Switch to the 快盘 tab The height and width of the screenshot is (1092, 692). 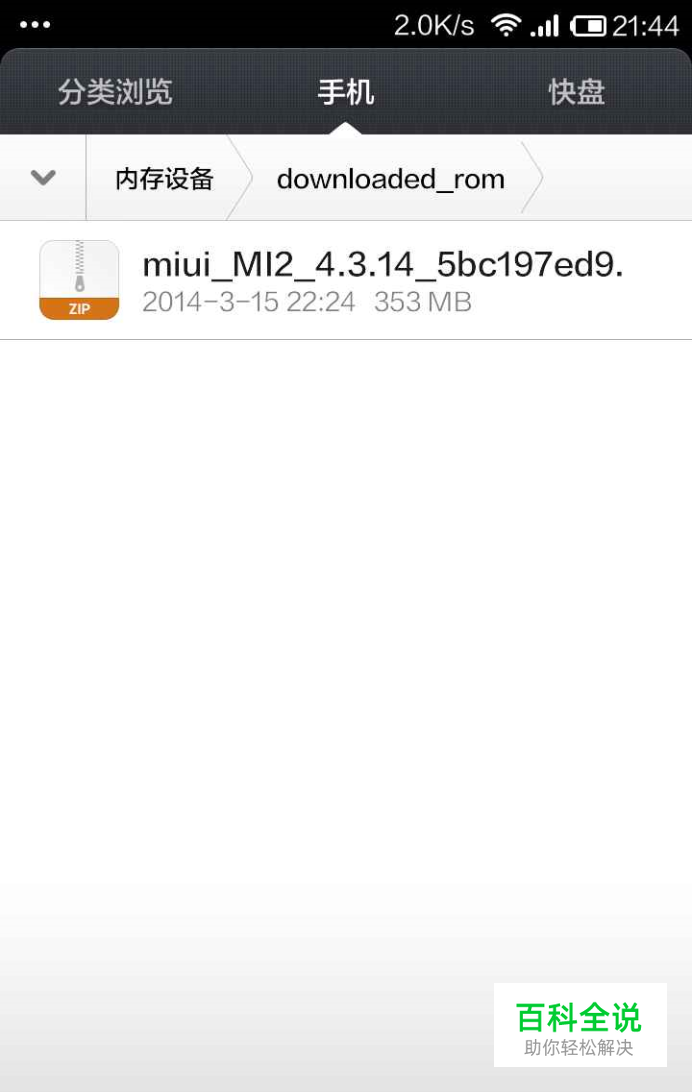coord(577,93)
